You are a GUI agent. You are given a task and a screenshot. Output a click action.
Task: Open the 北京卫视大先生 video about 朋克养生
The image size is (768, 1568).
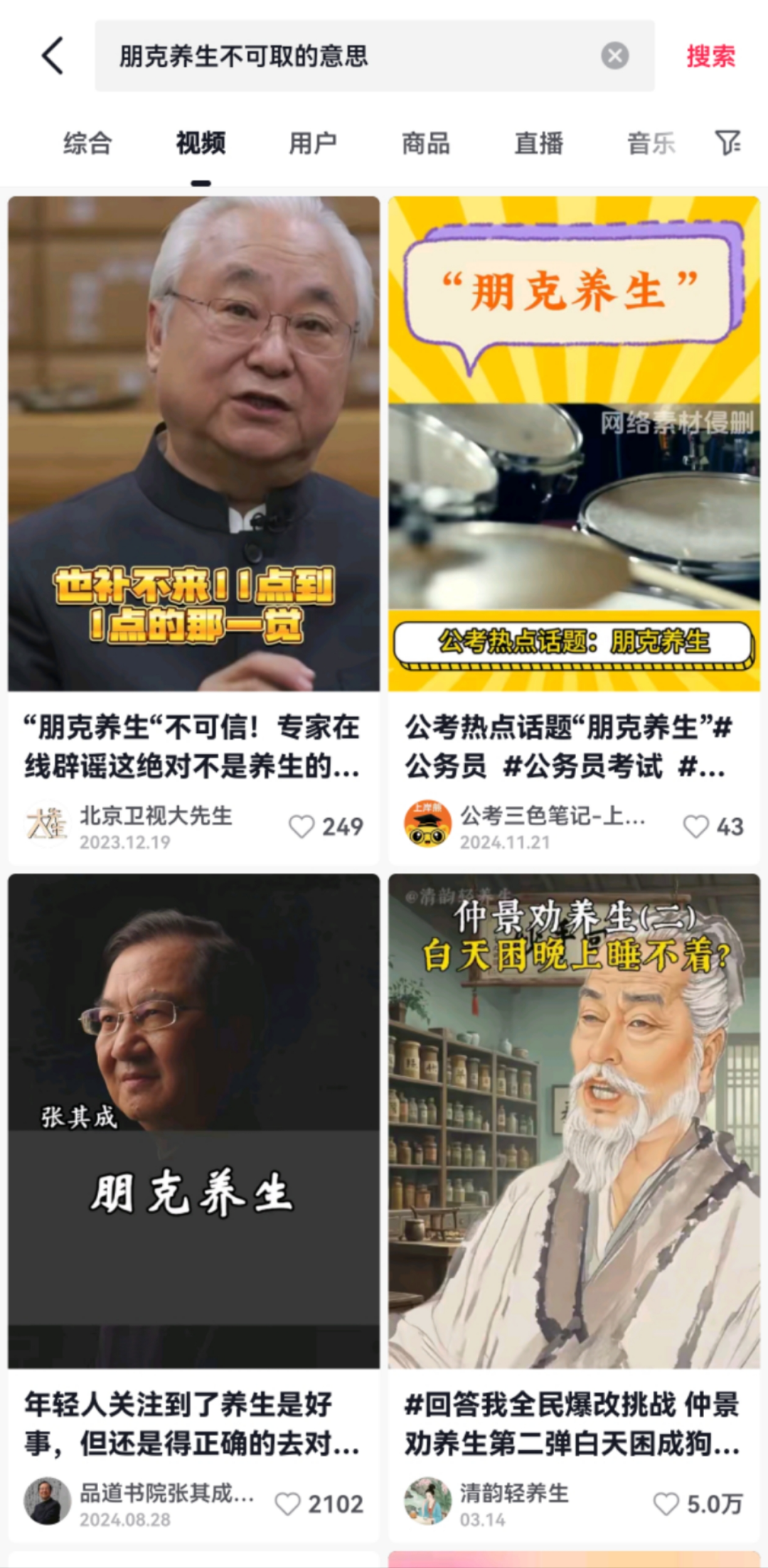point(193,444)
